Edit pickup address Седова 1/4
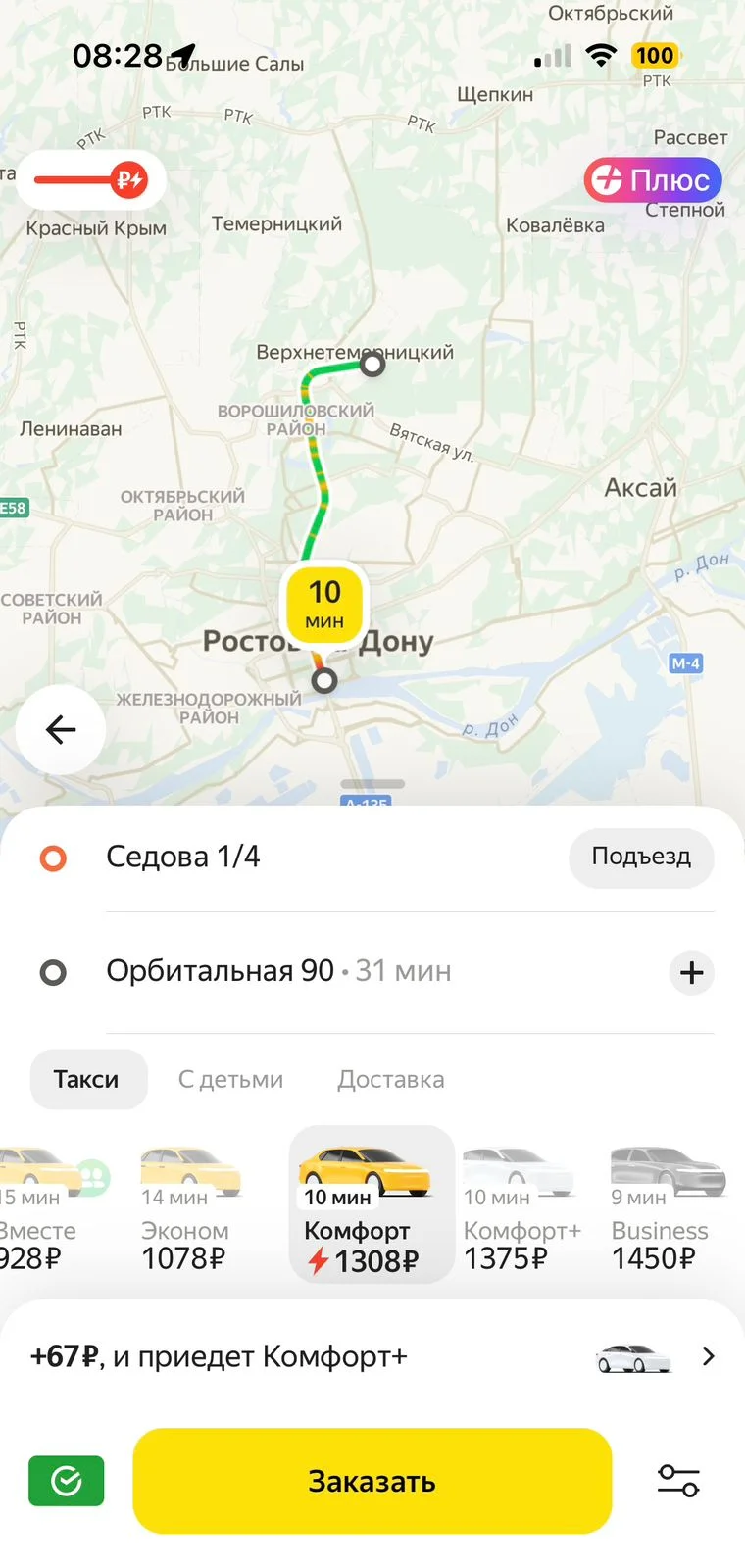 [x=183, y=857]
